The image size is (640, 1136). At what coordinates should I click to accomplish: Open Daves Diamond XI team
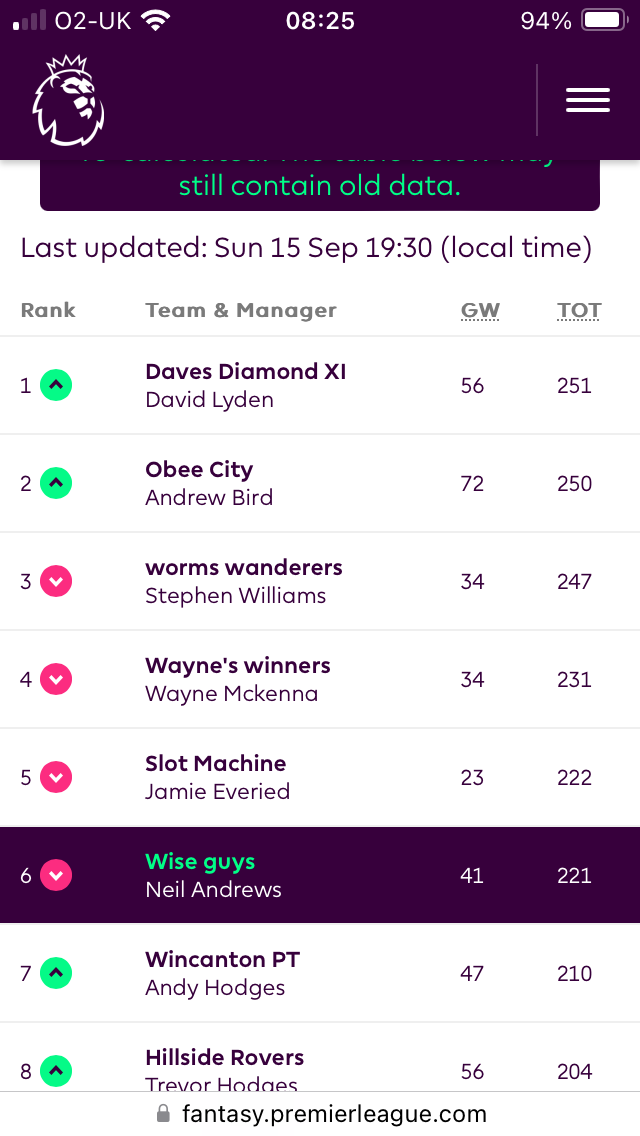point(246,372)
